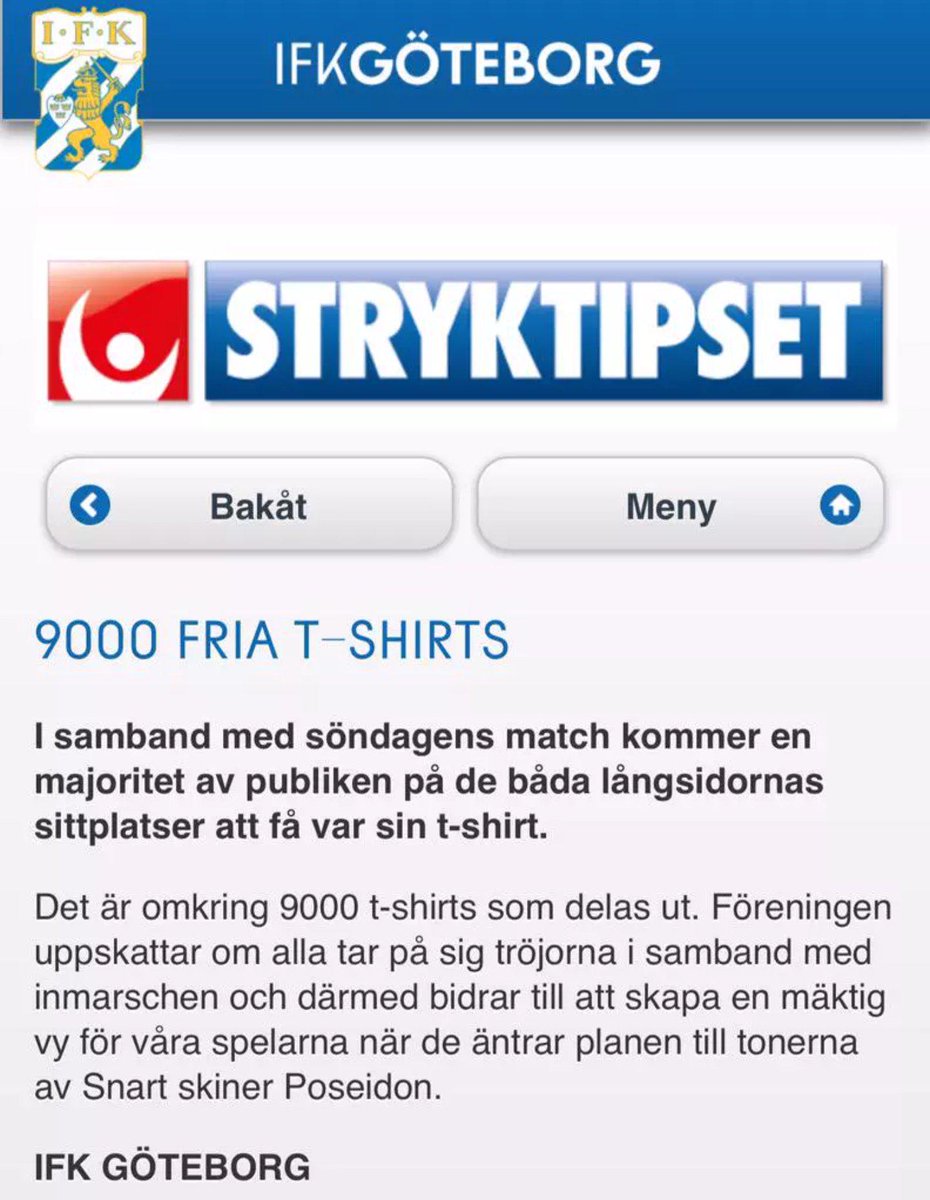This screenshot has height=1200, width=930.
Task: Open the Stryktipset sponsor banner
Action: point(466,330)
